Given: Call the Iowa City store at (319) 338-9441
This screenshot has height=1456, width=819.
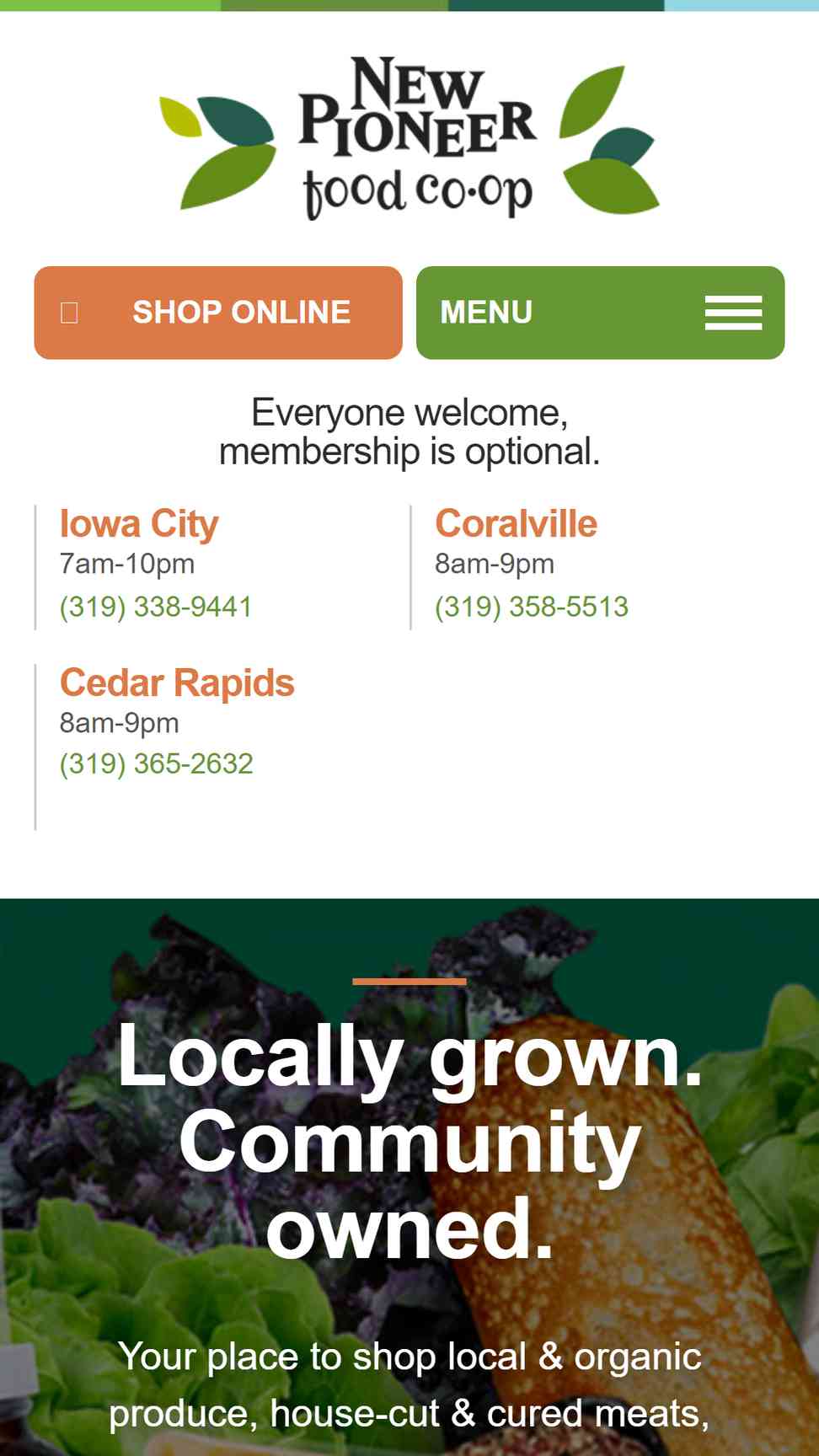Looking at the screenshot, I should click(156, 607).
